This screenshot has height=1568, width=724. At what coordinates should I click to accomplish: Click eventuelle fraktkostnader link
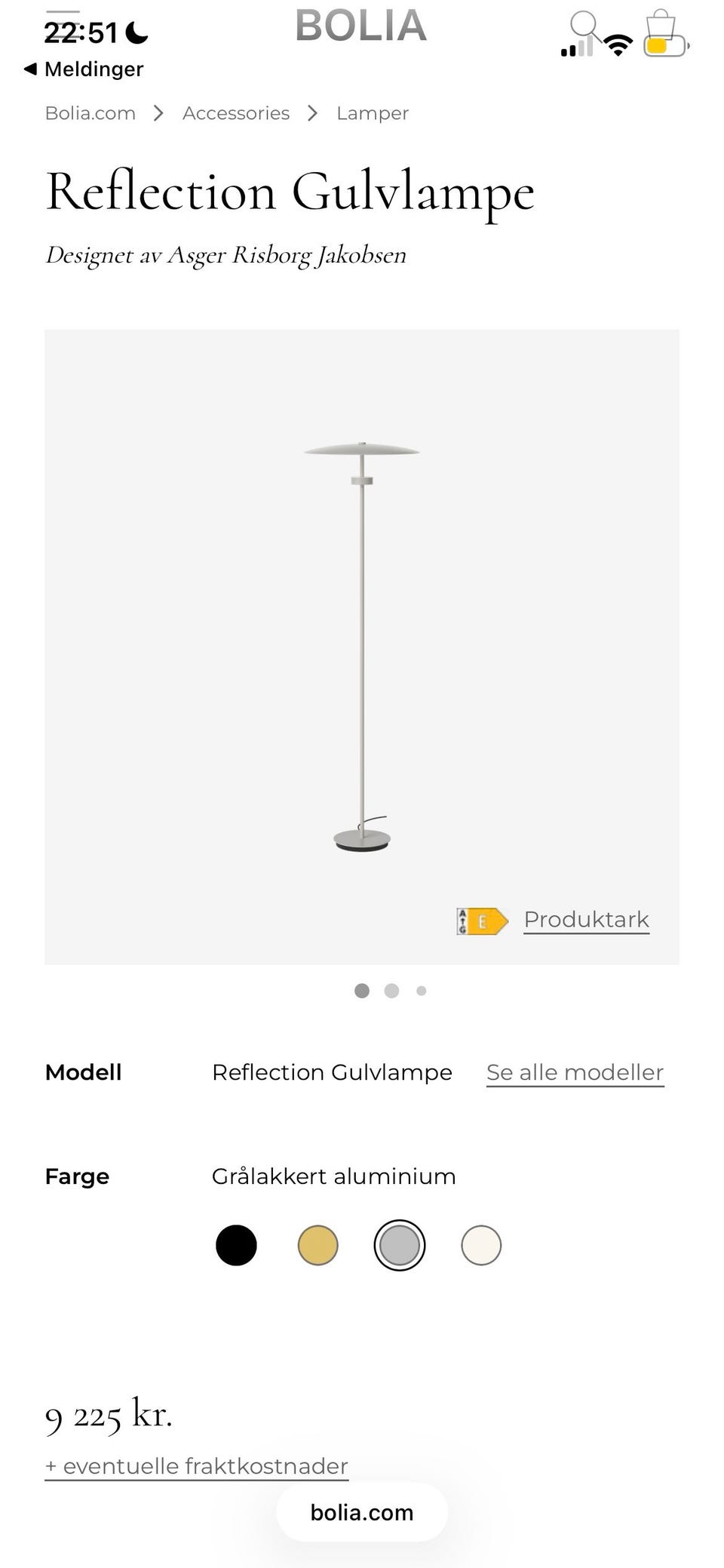tap(195, 1466)
